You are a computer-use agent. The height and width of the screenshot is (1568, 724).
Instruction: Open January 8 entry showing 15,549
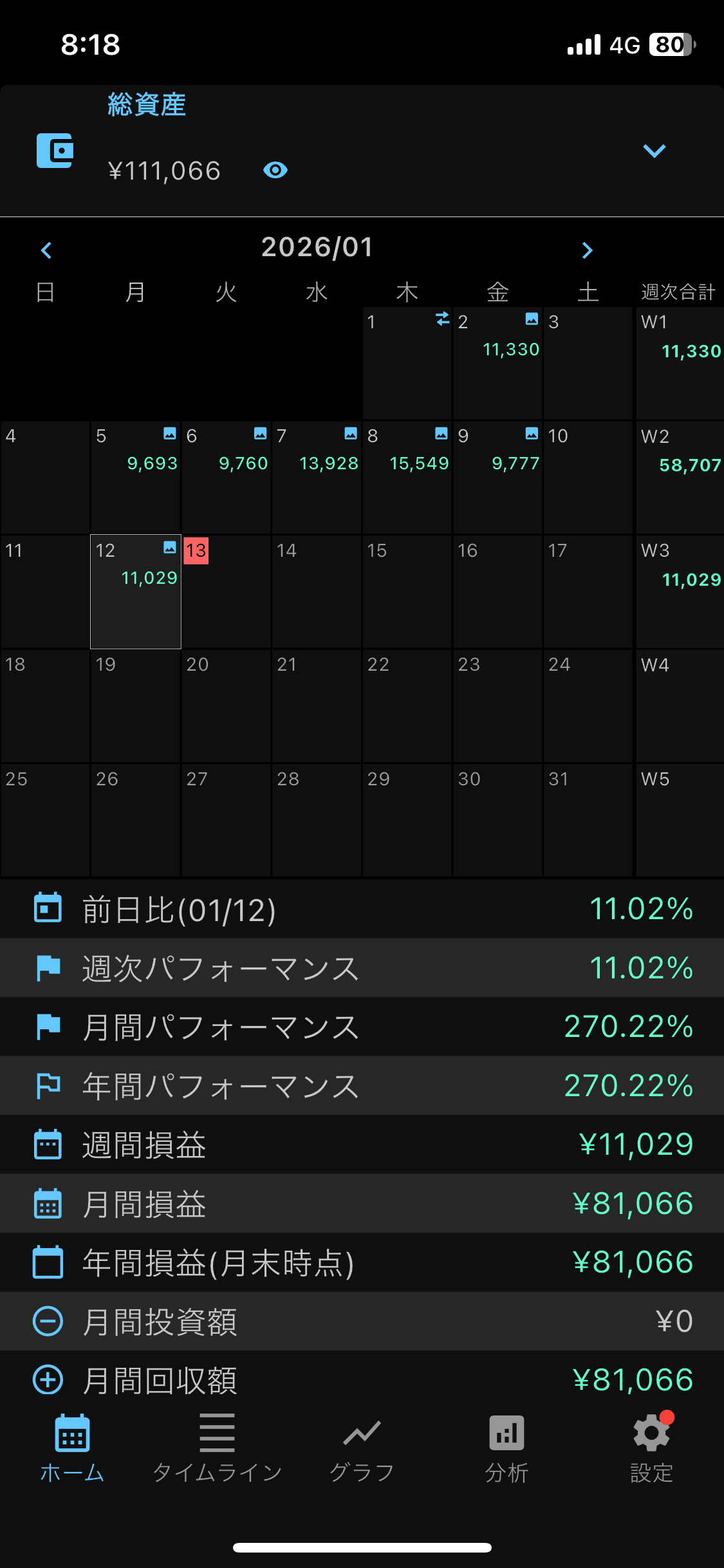(407, 477)
